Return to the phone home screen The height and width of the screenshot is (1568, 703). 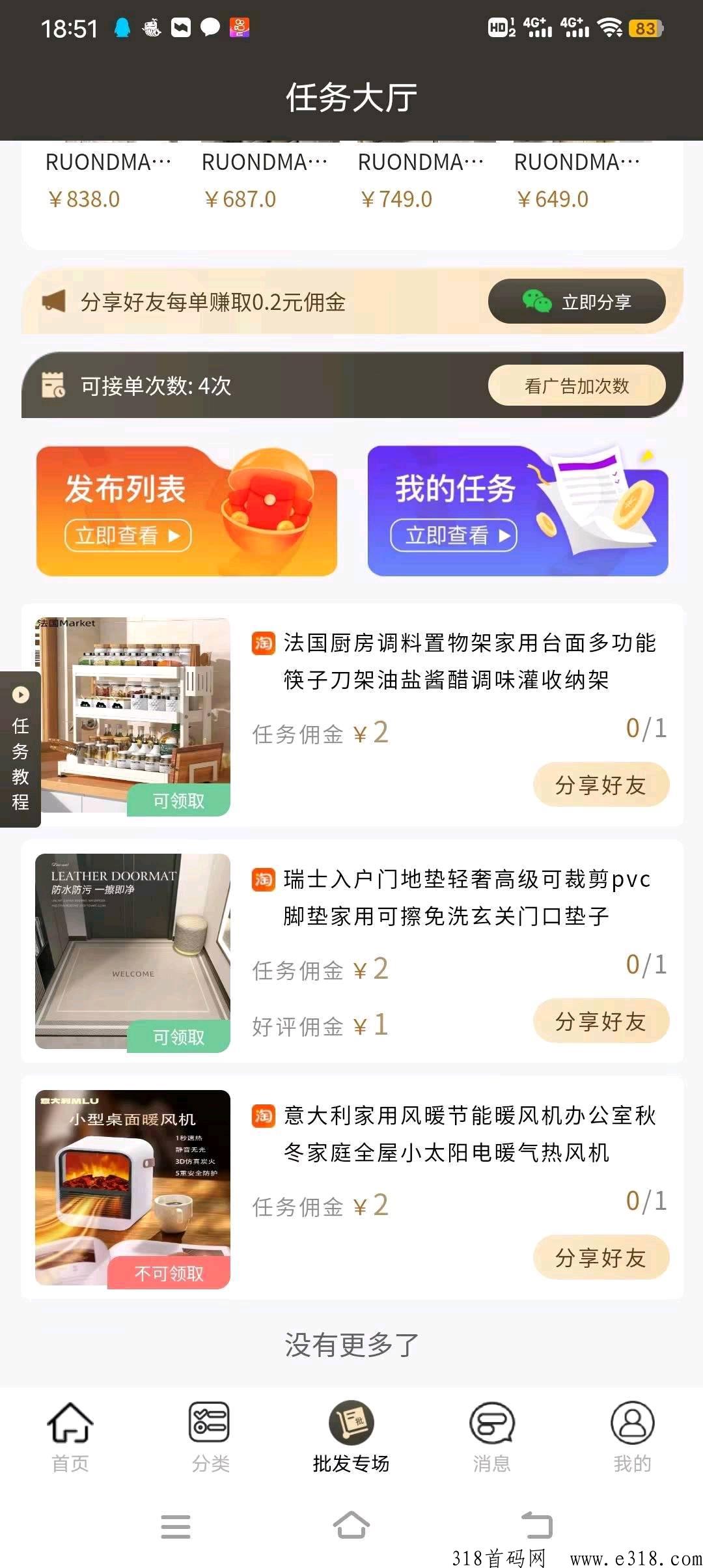point(351,1526)
